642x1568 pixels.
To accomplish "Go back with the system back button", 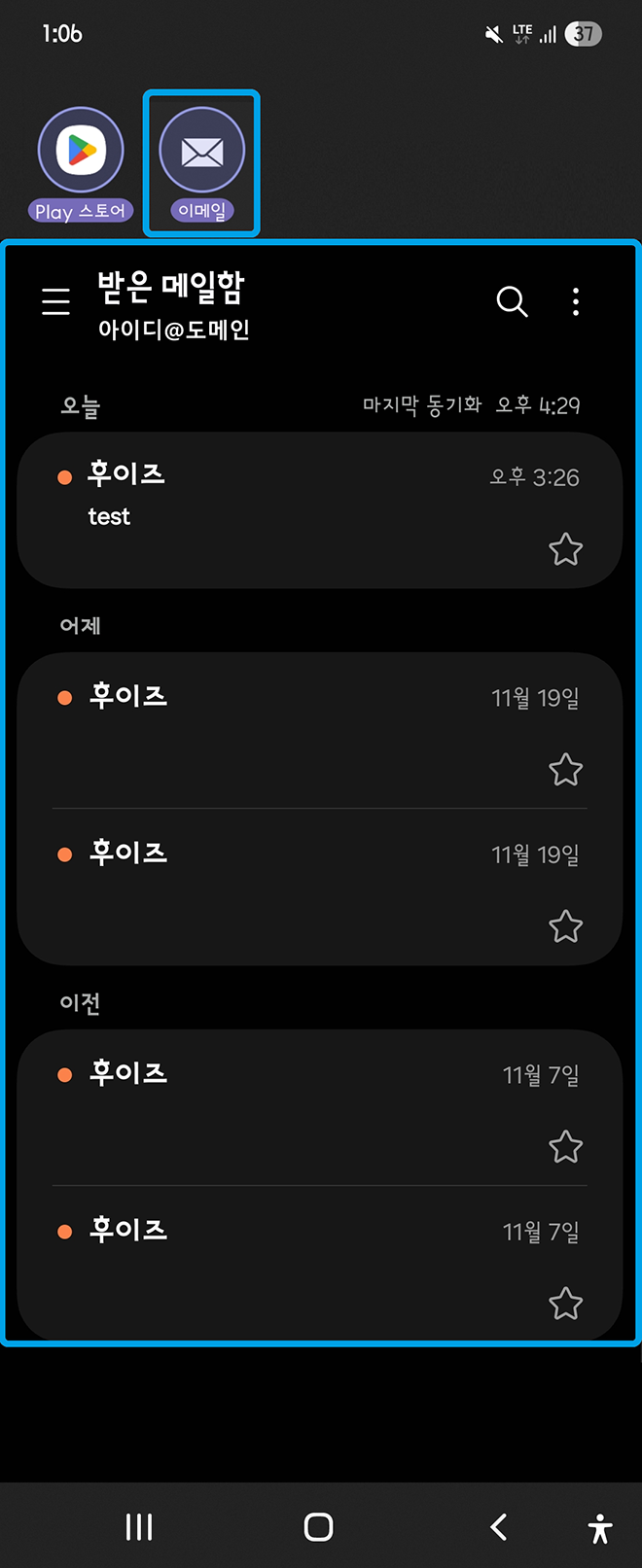I will pos(499,1527).
